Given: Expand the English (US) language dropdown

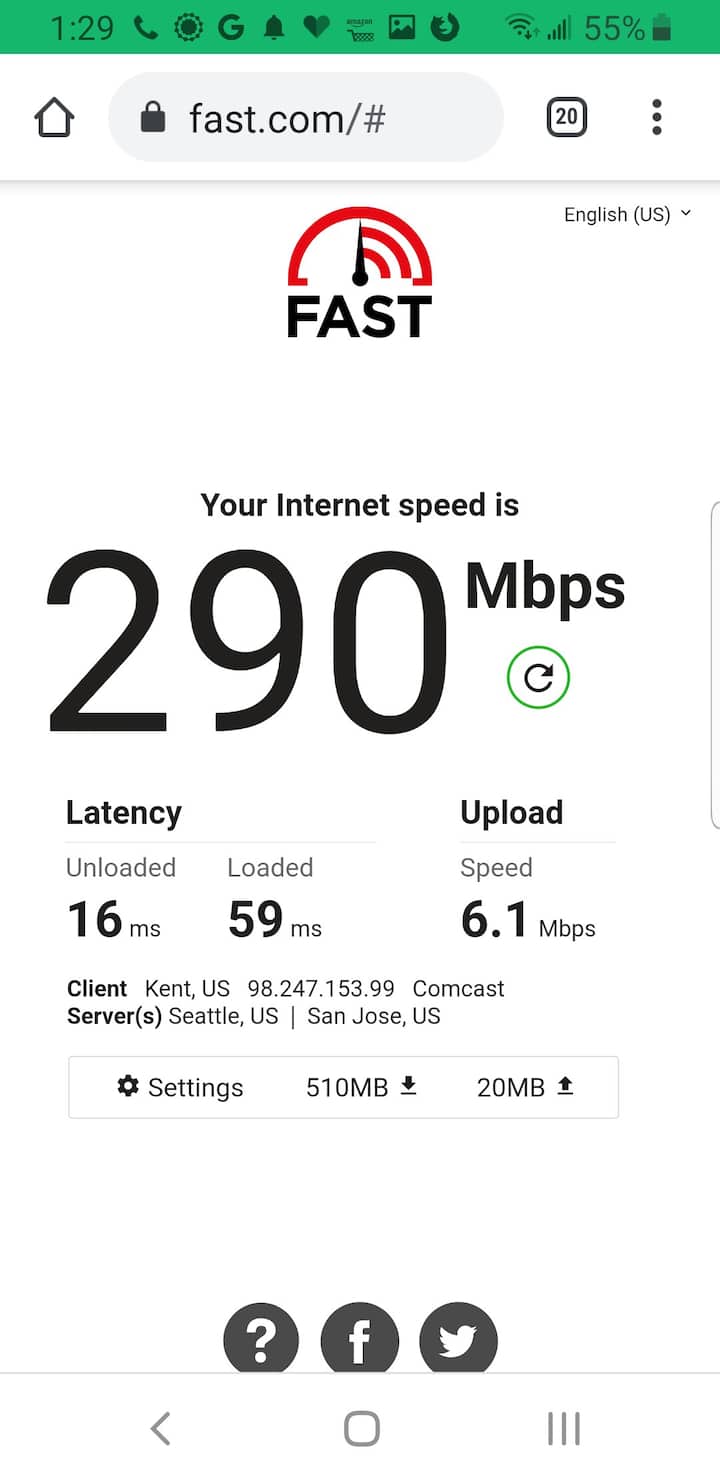Looking at the screenshot, I should [x=627, y=214].
